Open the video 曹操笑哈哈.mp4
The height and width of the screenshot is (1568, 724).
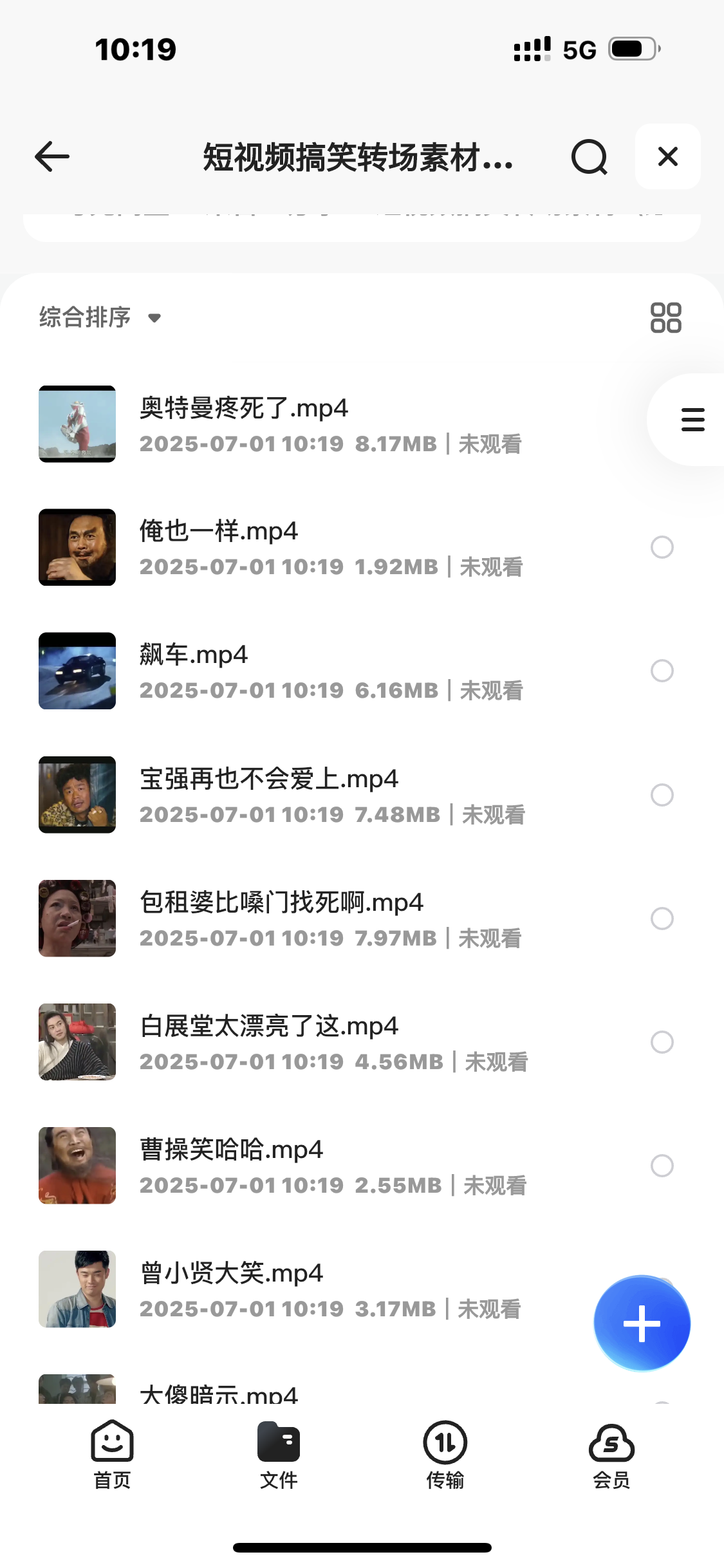coord(232,1150)
